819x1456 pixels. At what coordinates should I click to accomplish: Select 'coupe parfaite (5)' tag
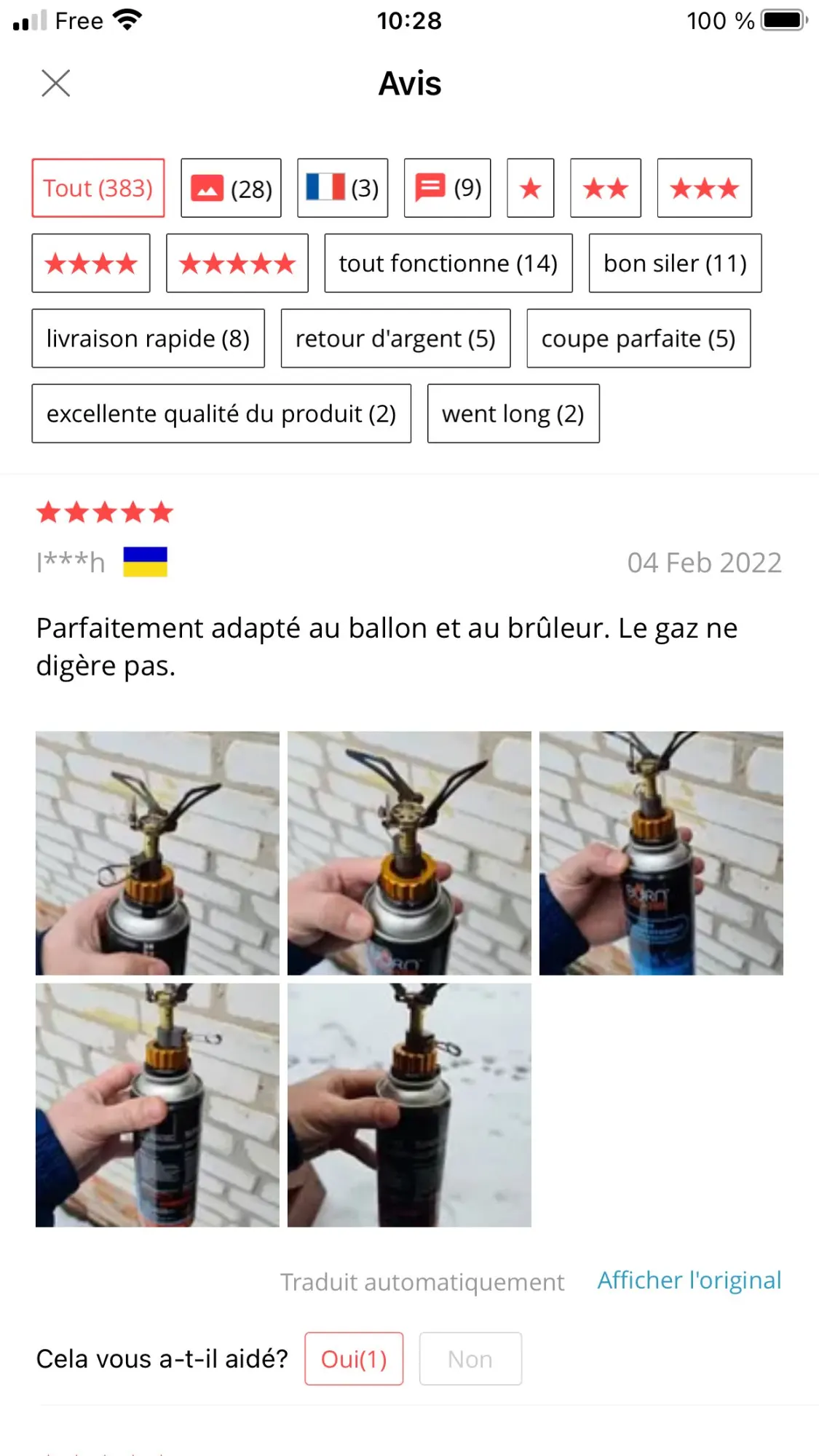coord(638,339)
